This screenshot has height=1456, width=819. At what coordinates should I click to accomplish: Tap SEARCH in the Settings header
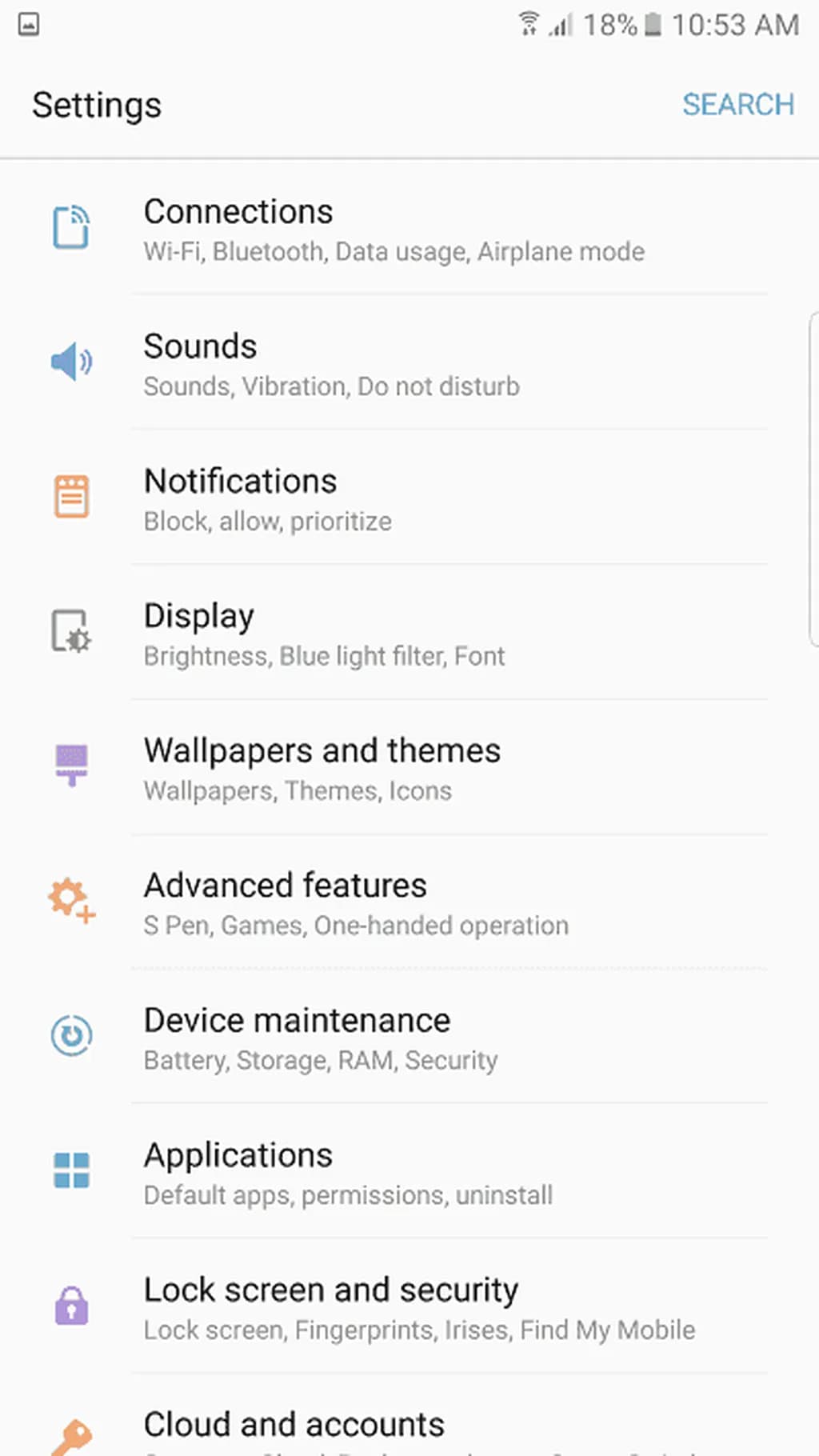tap(737, 105)
